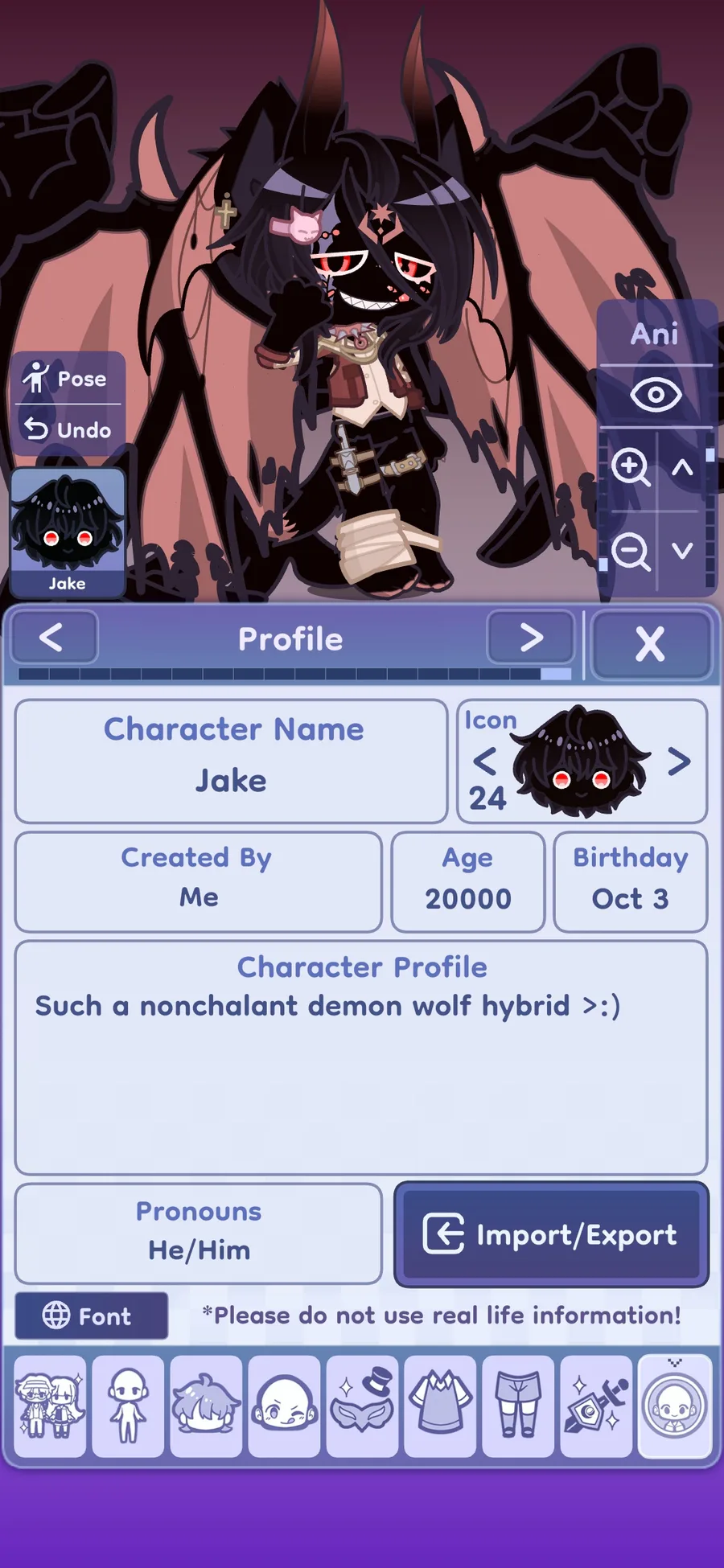This screenshot has width=724, height=1568.
Task: Switch to the next profile icon
Action: click(679, 761)
